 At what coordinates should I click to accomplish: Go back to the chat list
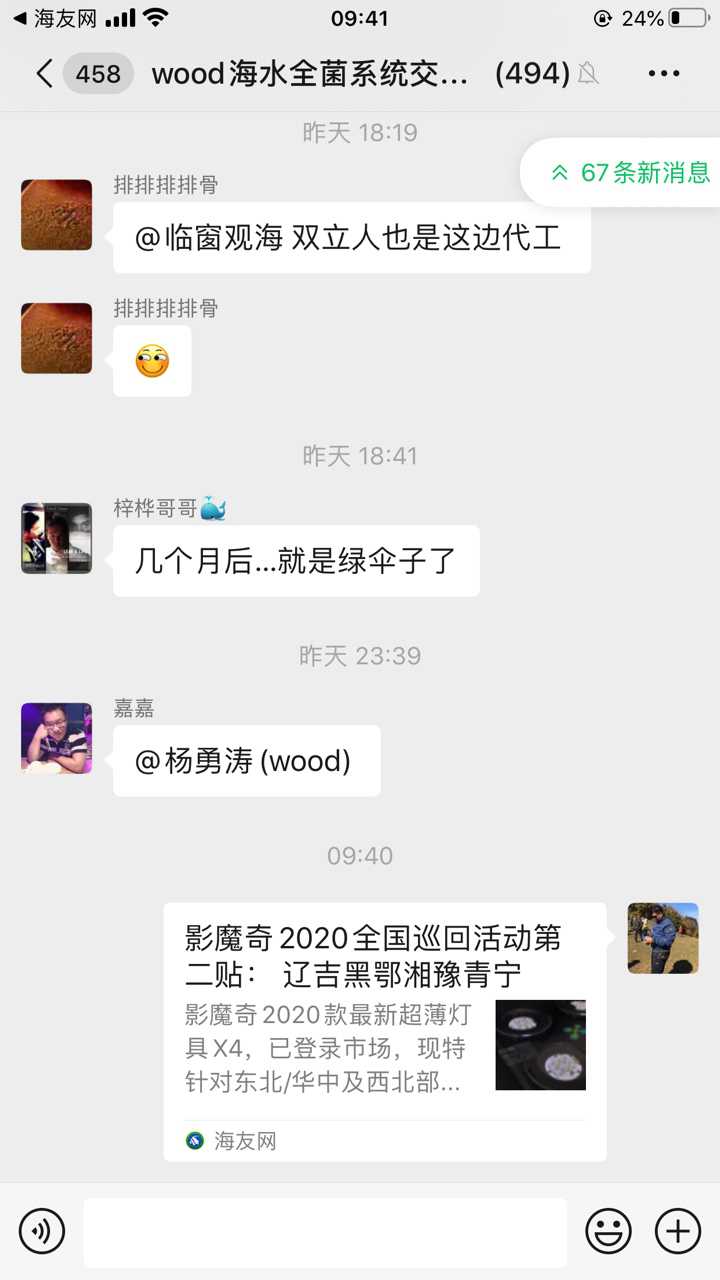45,74
